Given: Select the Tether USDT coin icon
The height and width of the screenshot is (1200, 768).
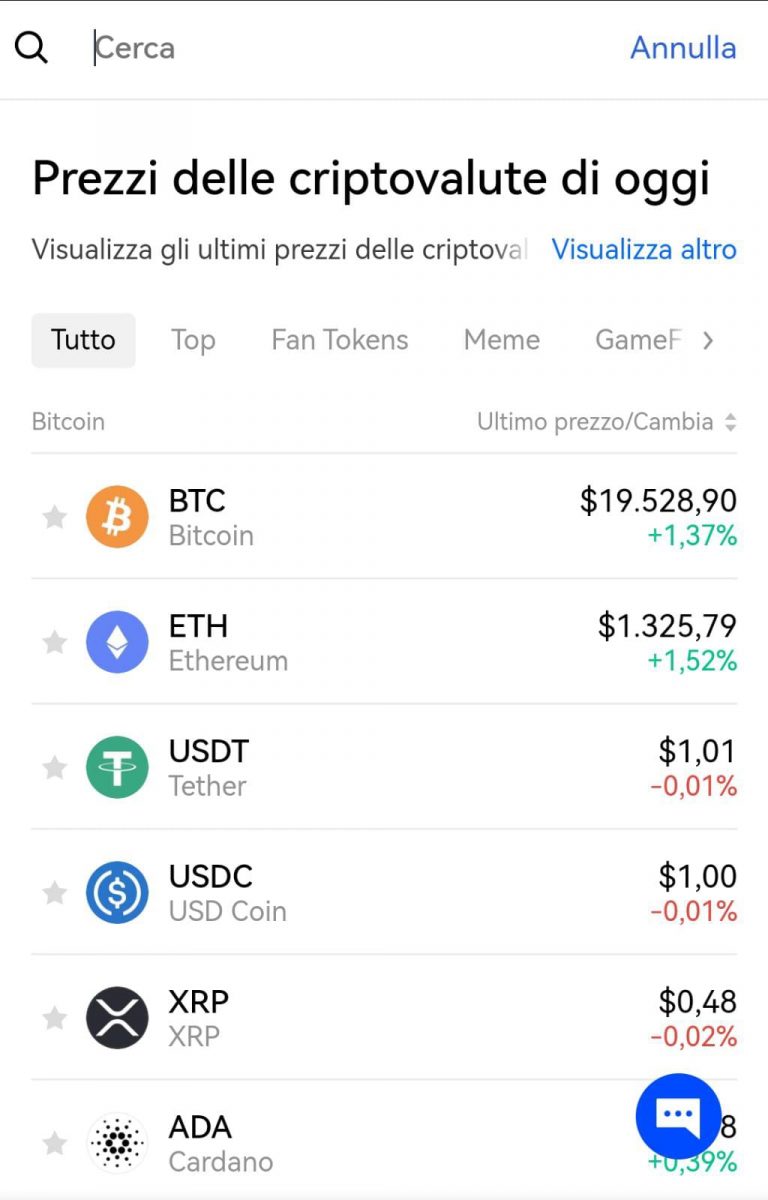Looking at the screenshot, I should pos(117,767).
